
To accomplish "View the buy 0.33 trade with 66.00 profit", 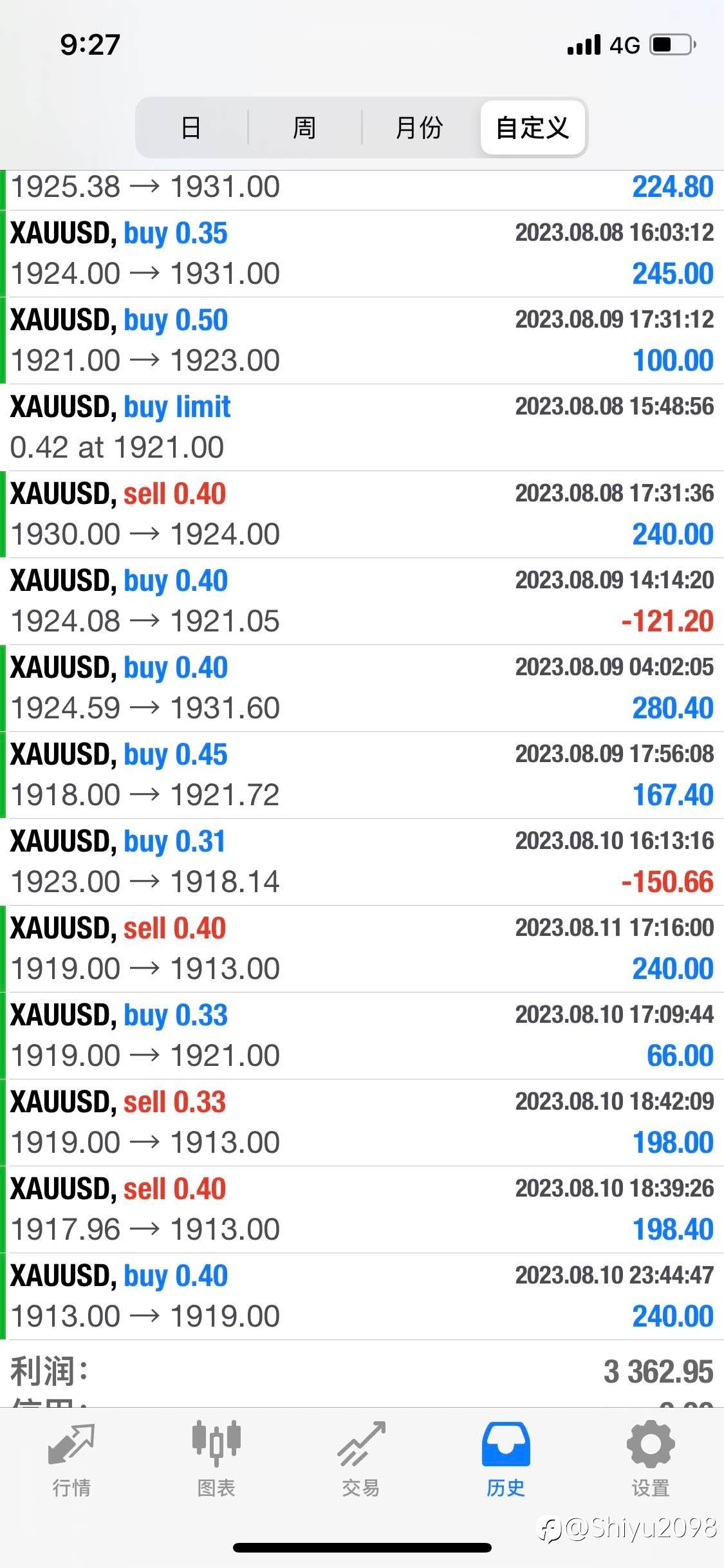I will pos(362,1036).
